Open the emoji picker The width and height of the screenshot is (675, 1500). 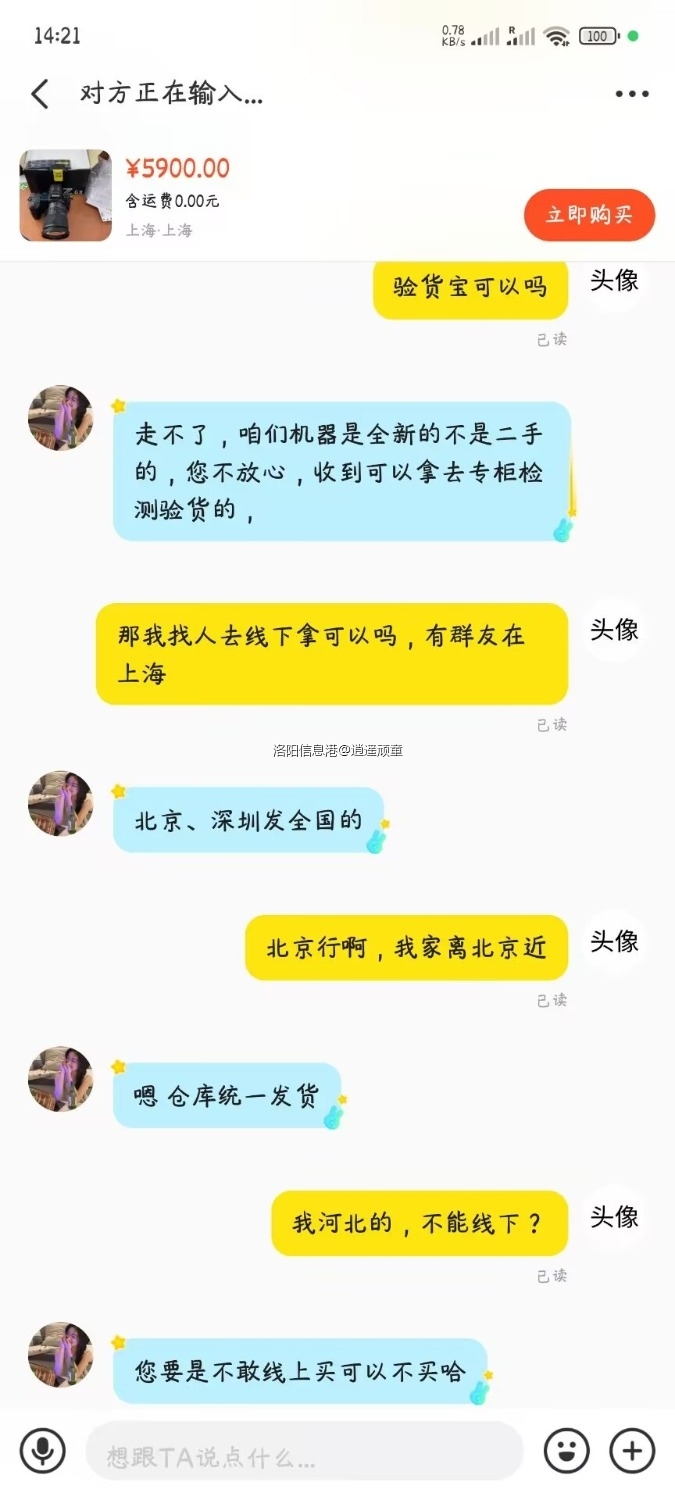[566, 1450]
